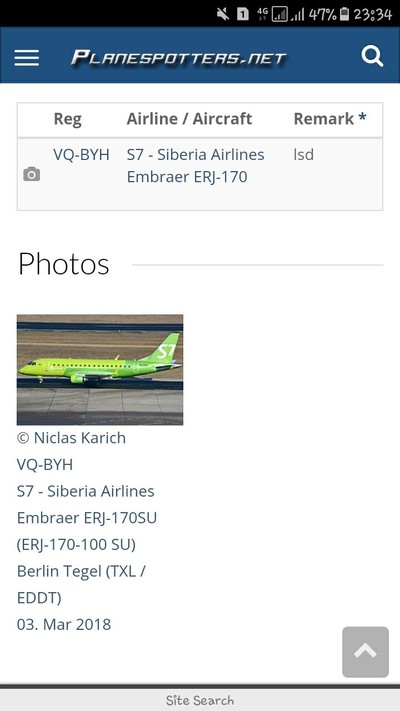Image resolution: width=400 pixels, height=711 pixels.
Task: Open the Site Search bar
Action: (x=200, y=700)
